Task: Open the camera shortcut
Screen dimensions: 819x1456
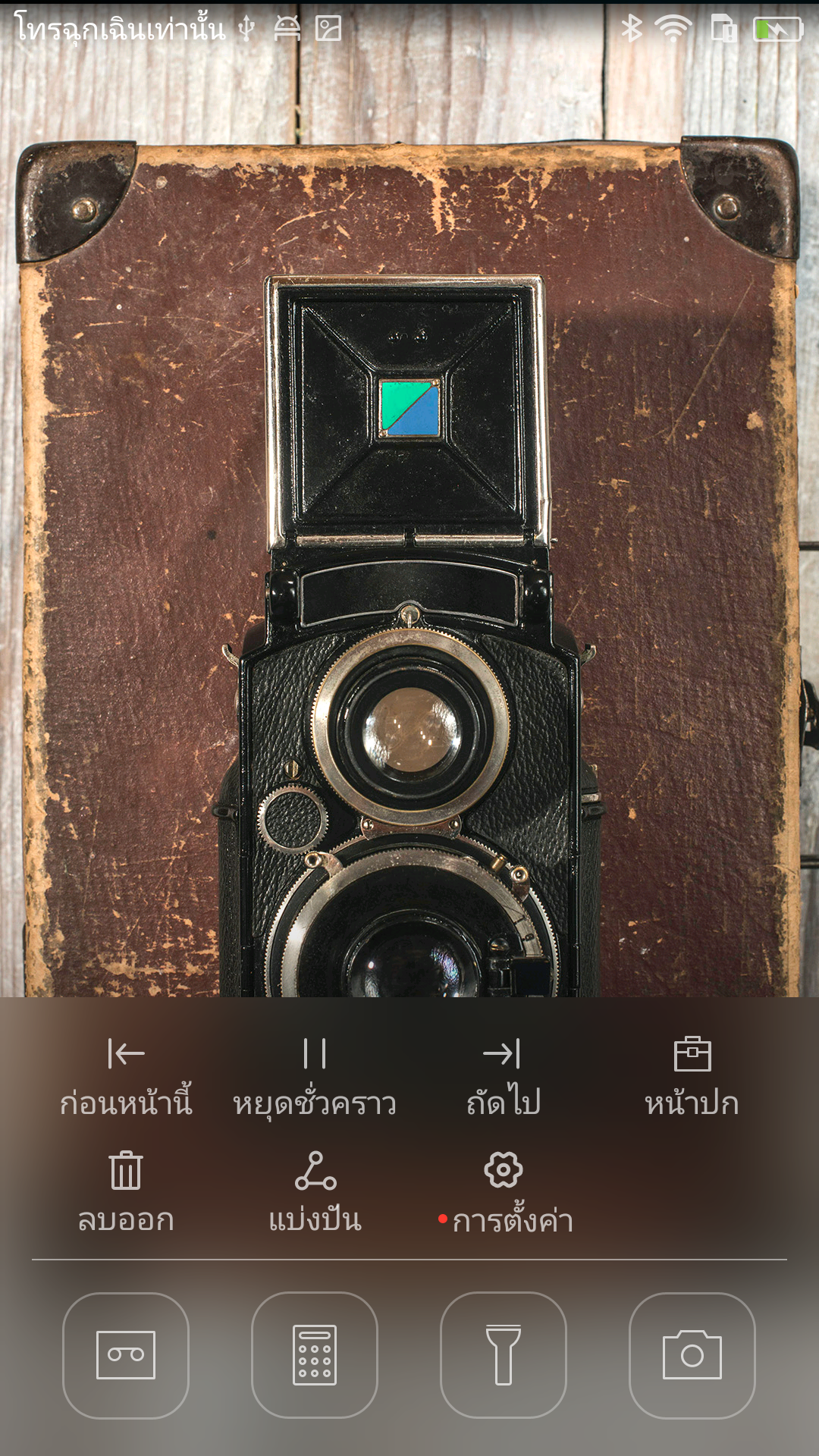Action: 692,1355
